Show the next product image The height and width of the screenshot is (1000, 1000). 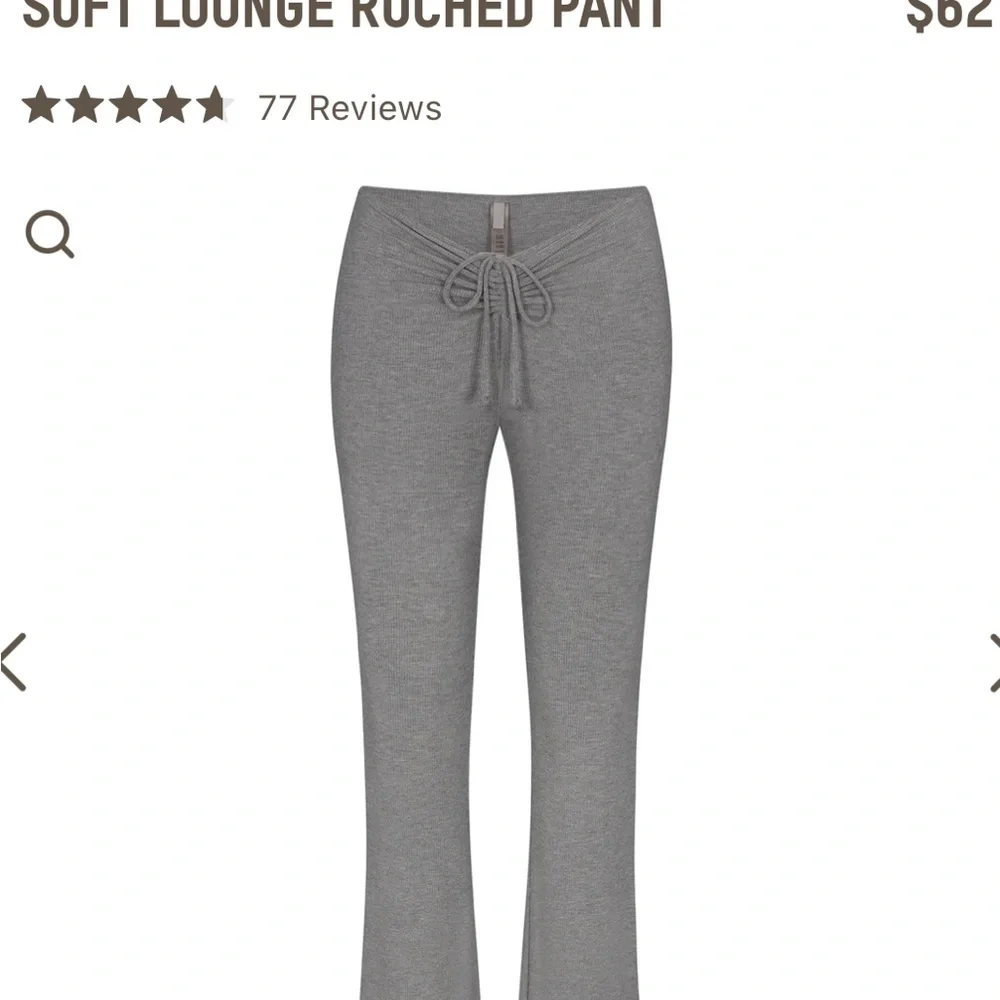pos(993,662)
